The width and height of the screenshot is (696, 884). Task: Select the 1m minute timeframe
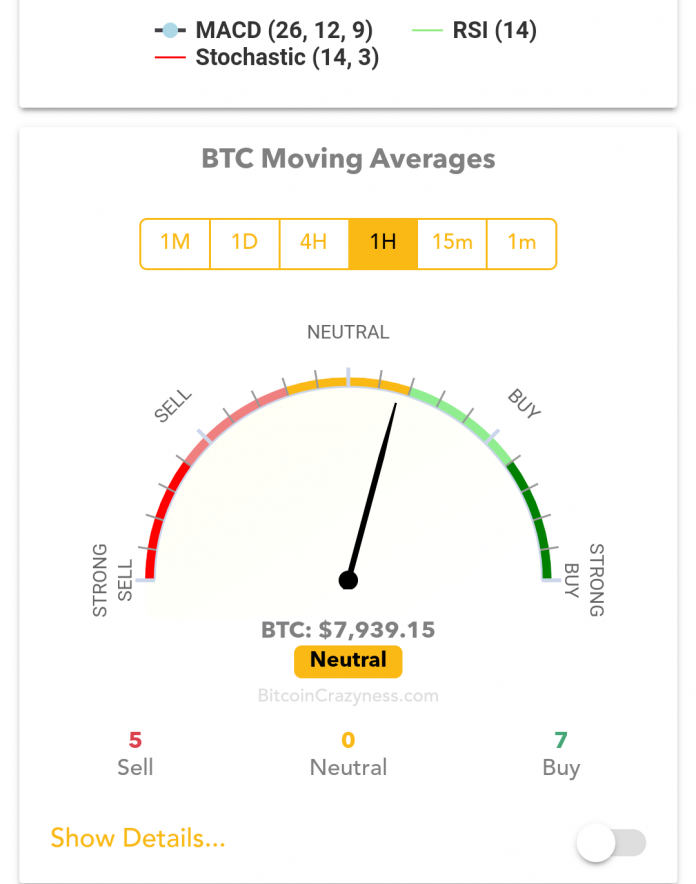point(522,244)
